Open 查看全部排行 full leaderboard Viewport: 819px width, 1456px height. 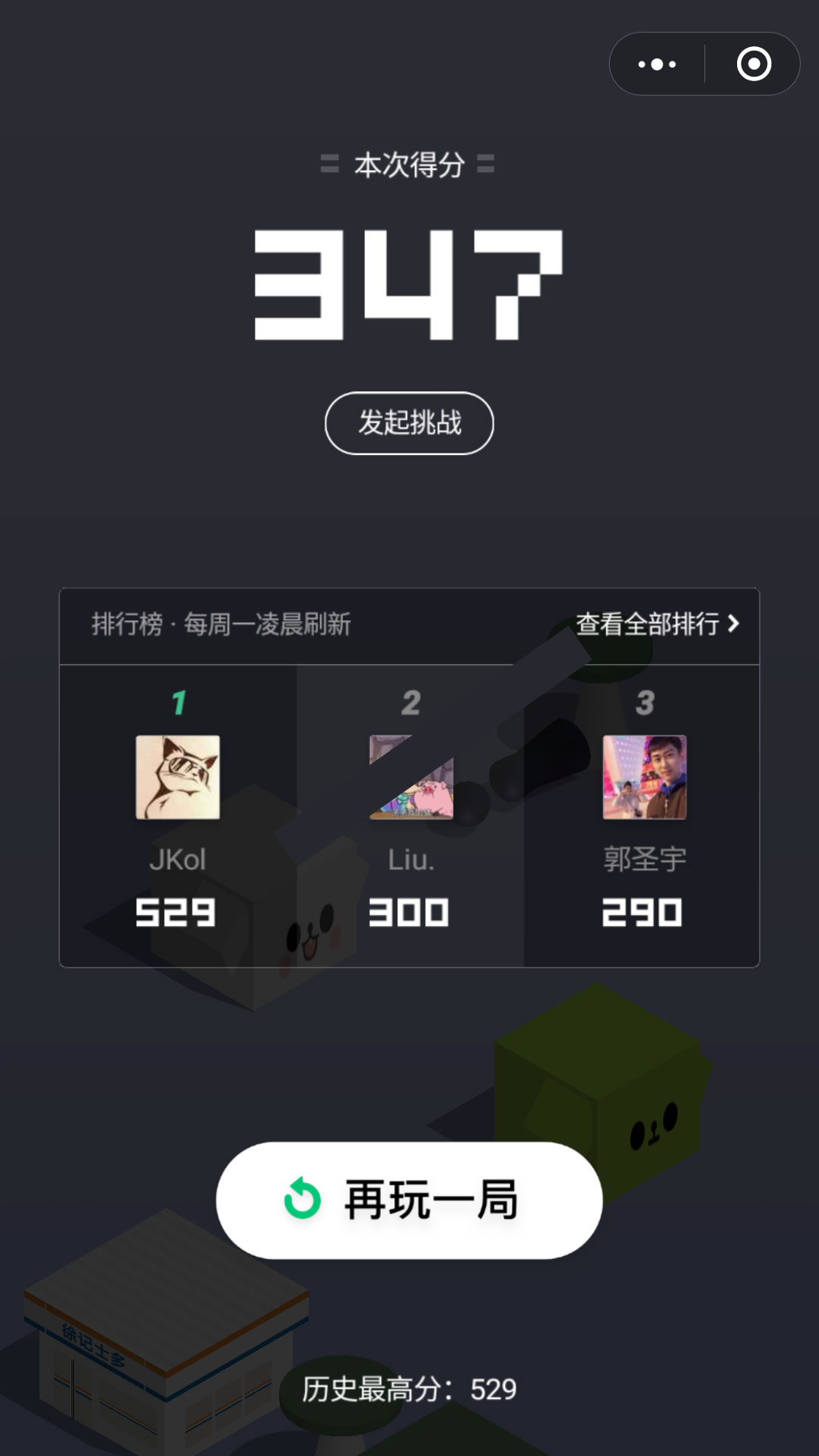click(x=657, y=624)
